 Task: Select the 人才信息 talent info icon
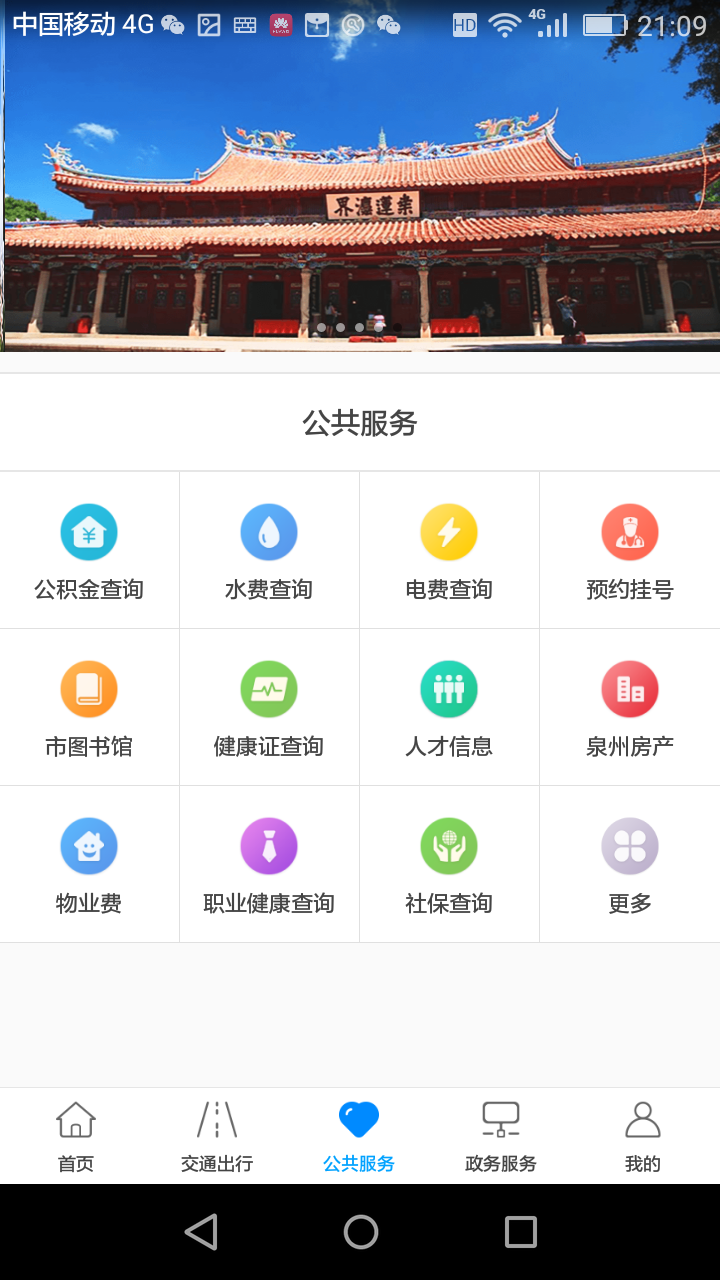point(449,689)
